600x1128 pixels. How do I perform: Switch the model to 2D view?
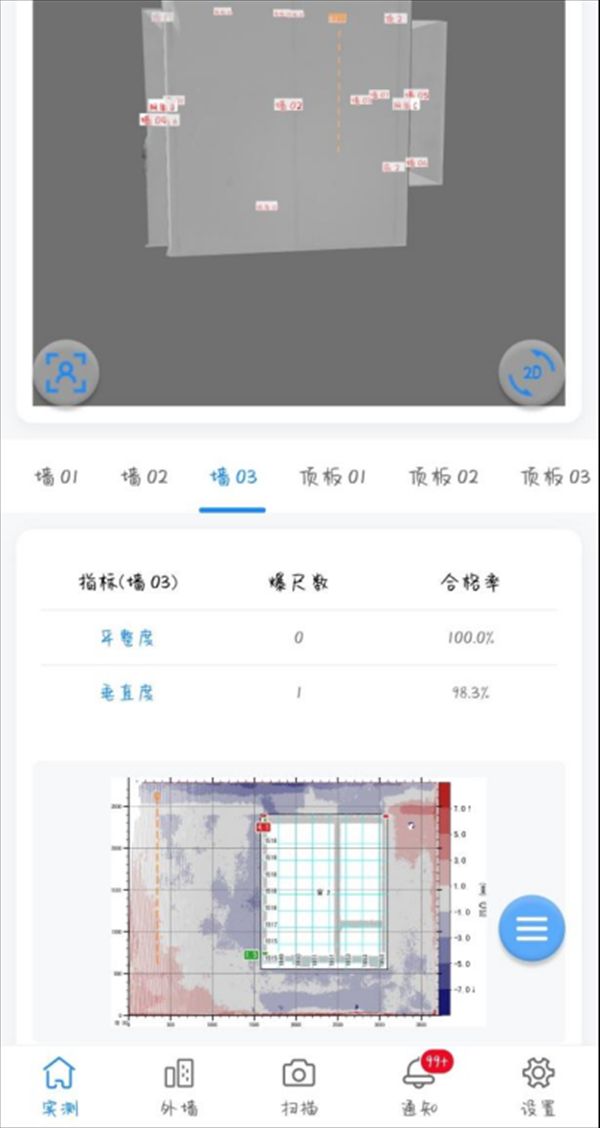(531, 373)
